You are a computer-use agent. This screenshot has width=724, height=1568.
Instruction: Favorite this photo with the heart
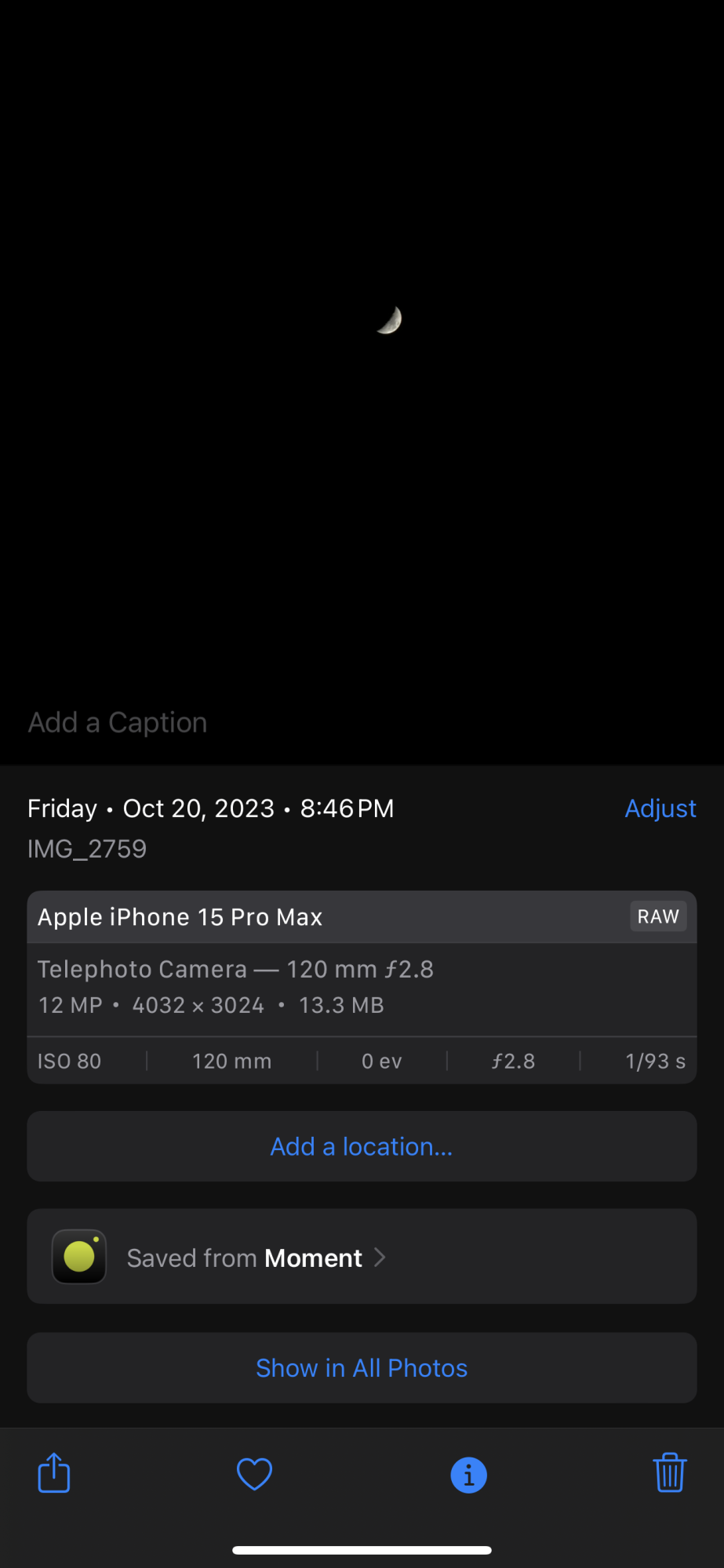tap(254, 1474)
